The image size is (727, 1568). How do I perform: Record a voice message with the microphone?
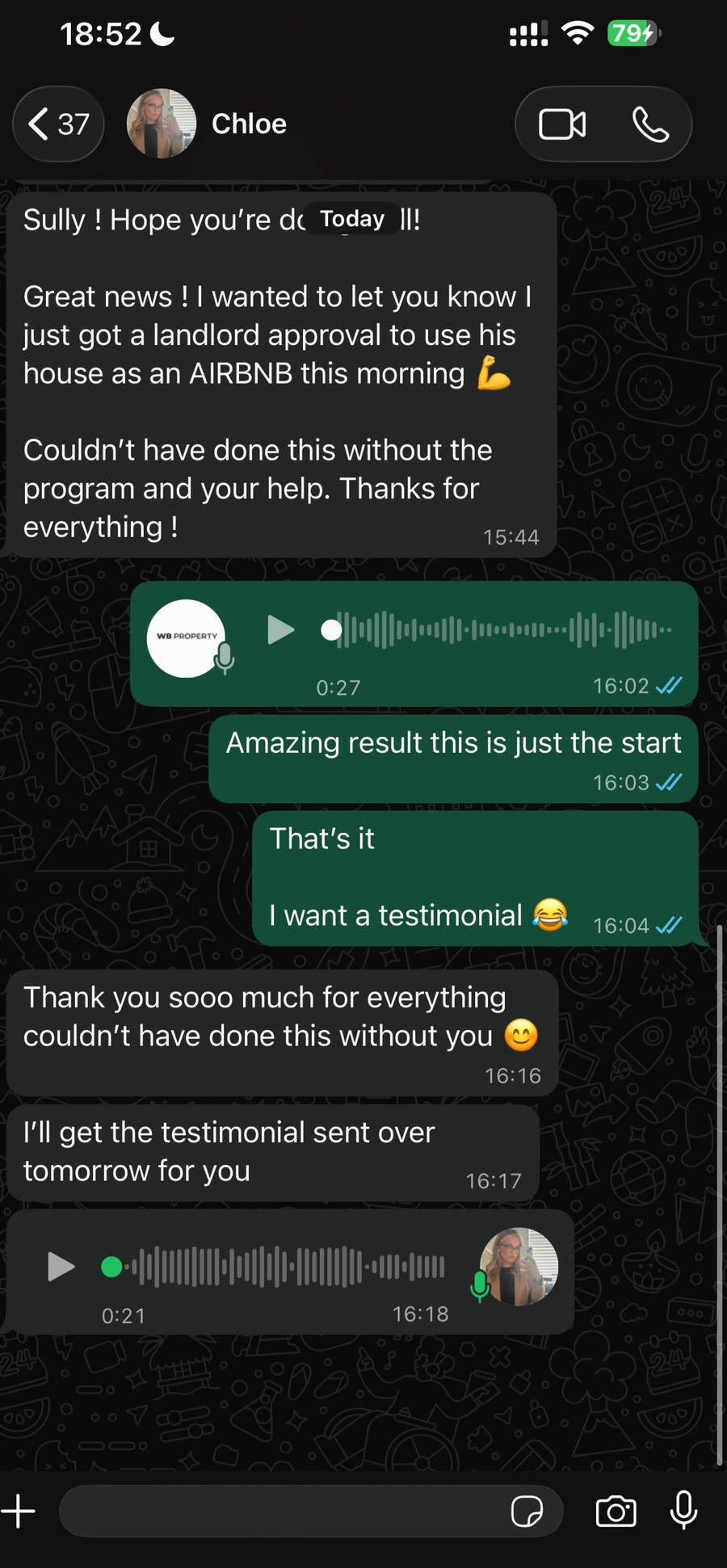(683, 1509)
